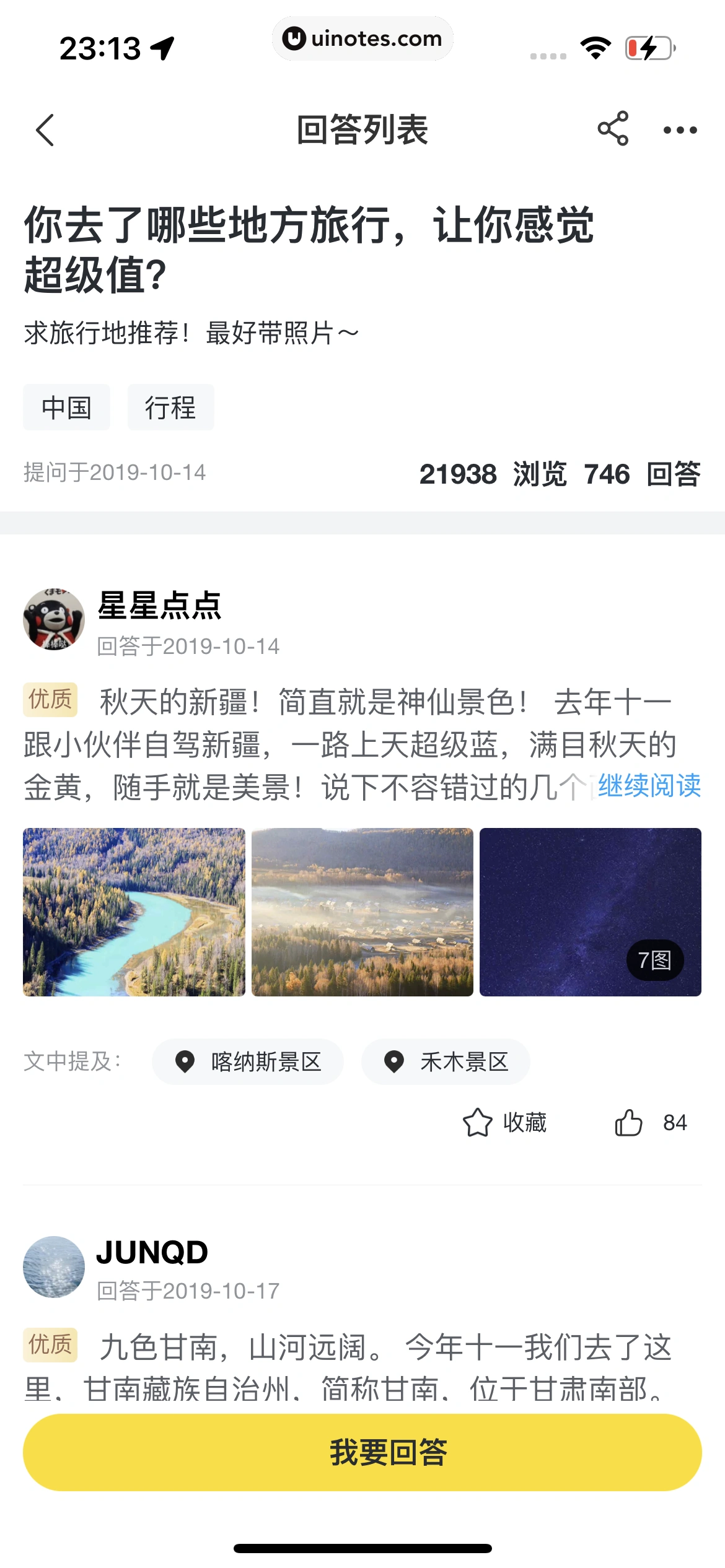Select the 行程 tag chip

(170, 407)
